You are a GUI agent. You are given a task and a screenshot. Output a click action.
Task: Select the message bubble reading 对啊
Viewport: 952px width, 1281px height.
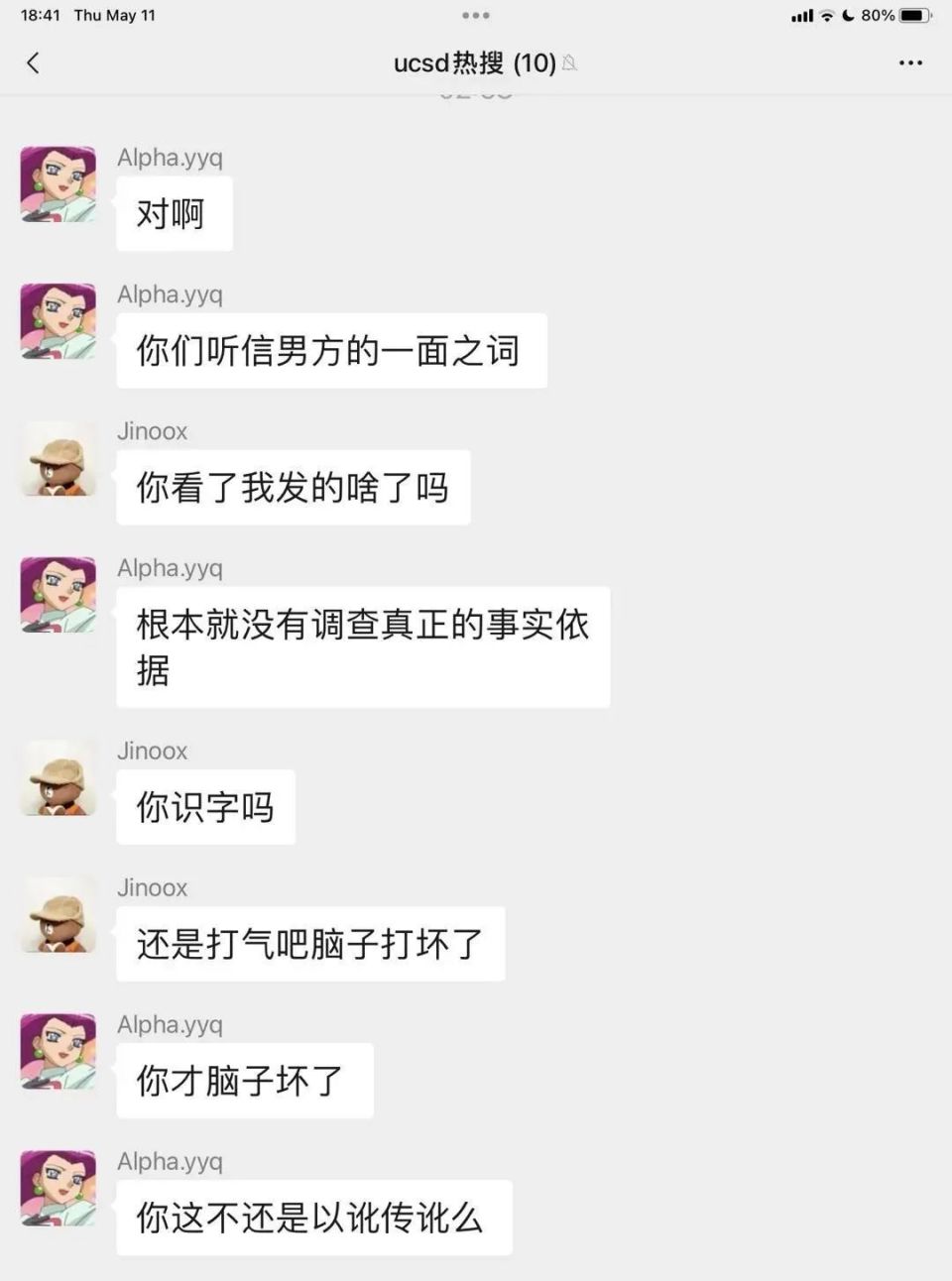click(174, 213)
